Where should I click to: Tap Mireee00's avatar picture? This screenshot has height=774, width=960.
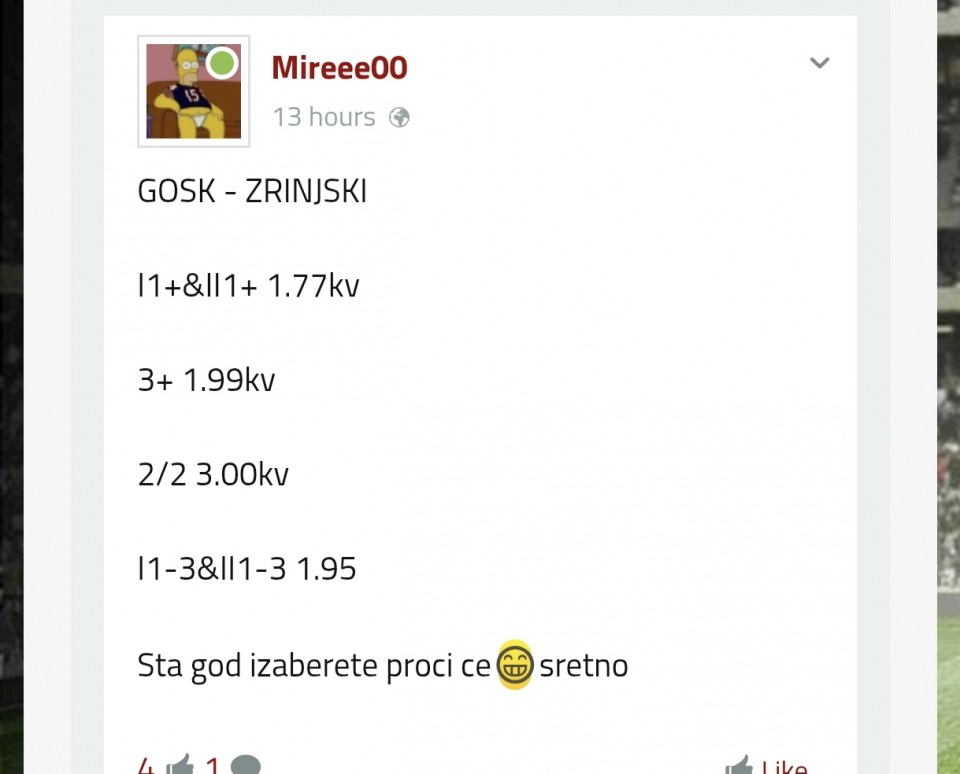pos(193,91)
